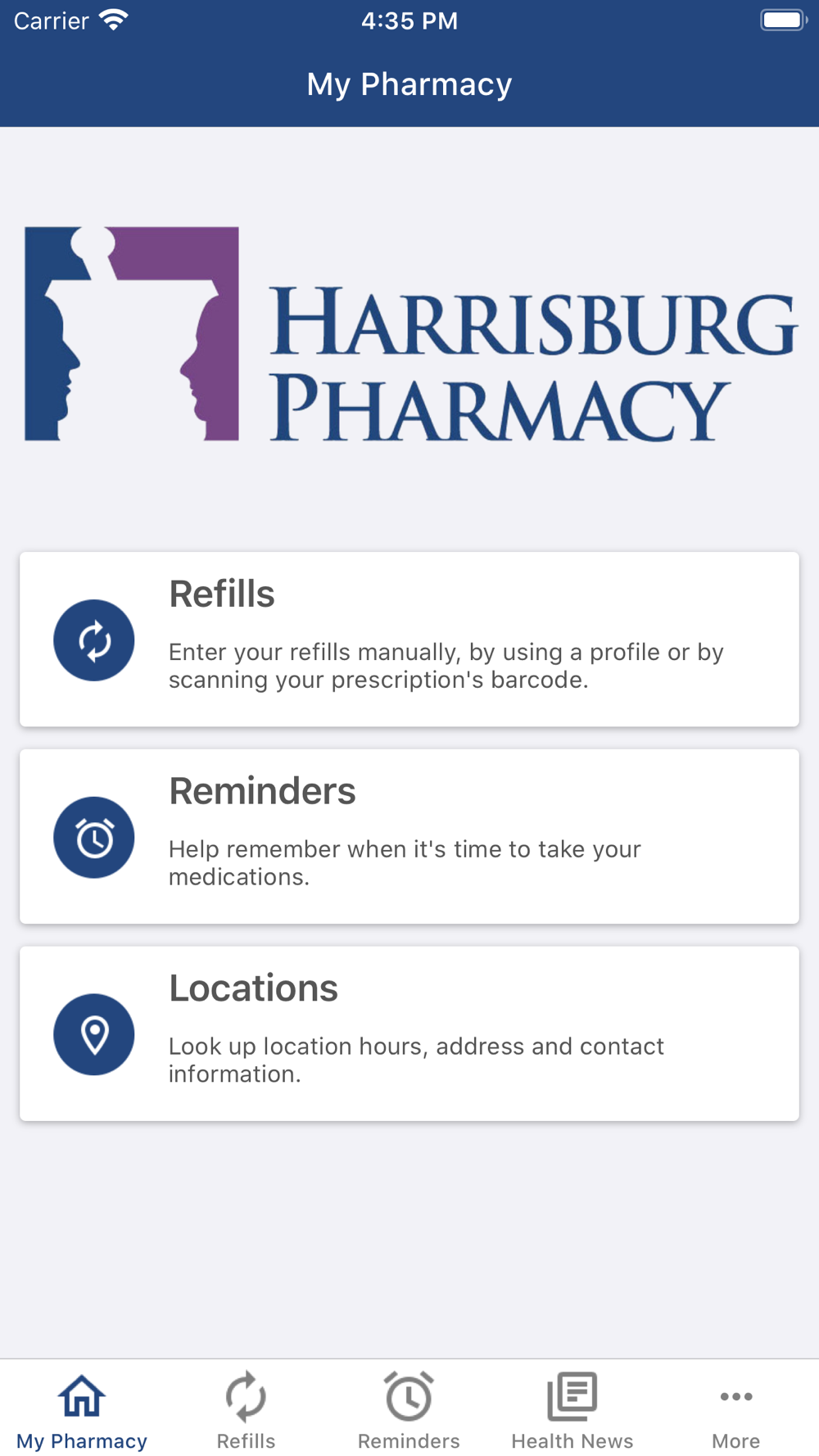Open the Reminders card
This screenshot has width=819, height=1456.
click(x=409, y=836)
